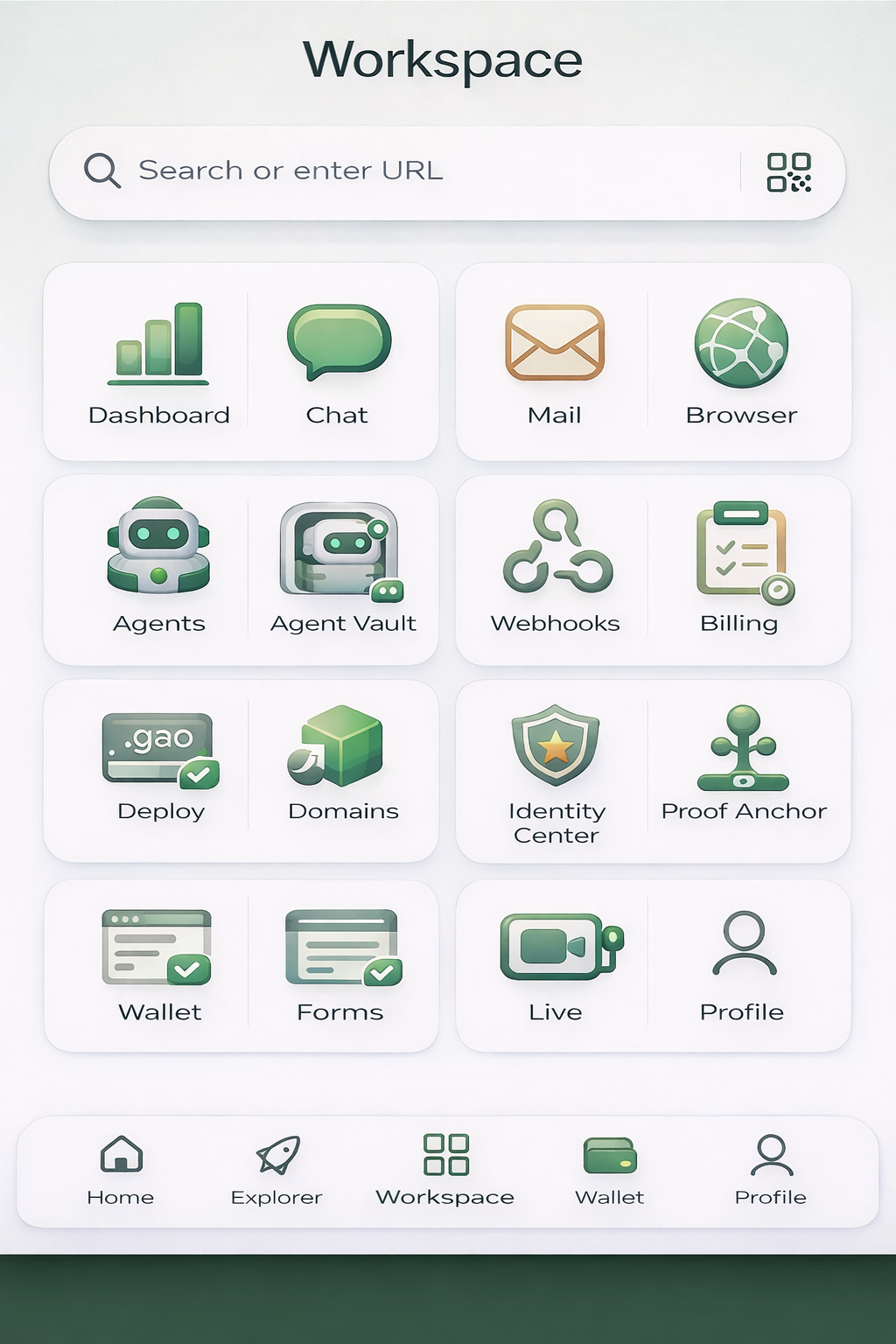Switch to the Explorer tab

276,1170
